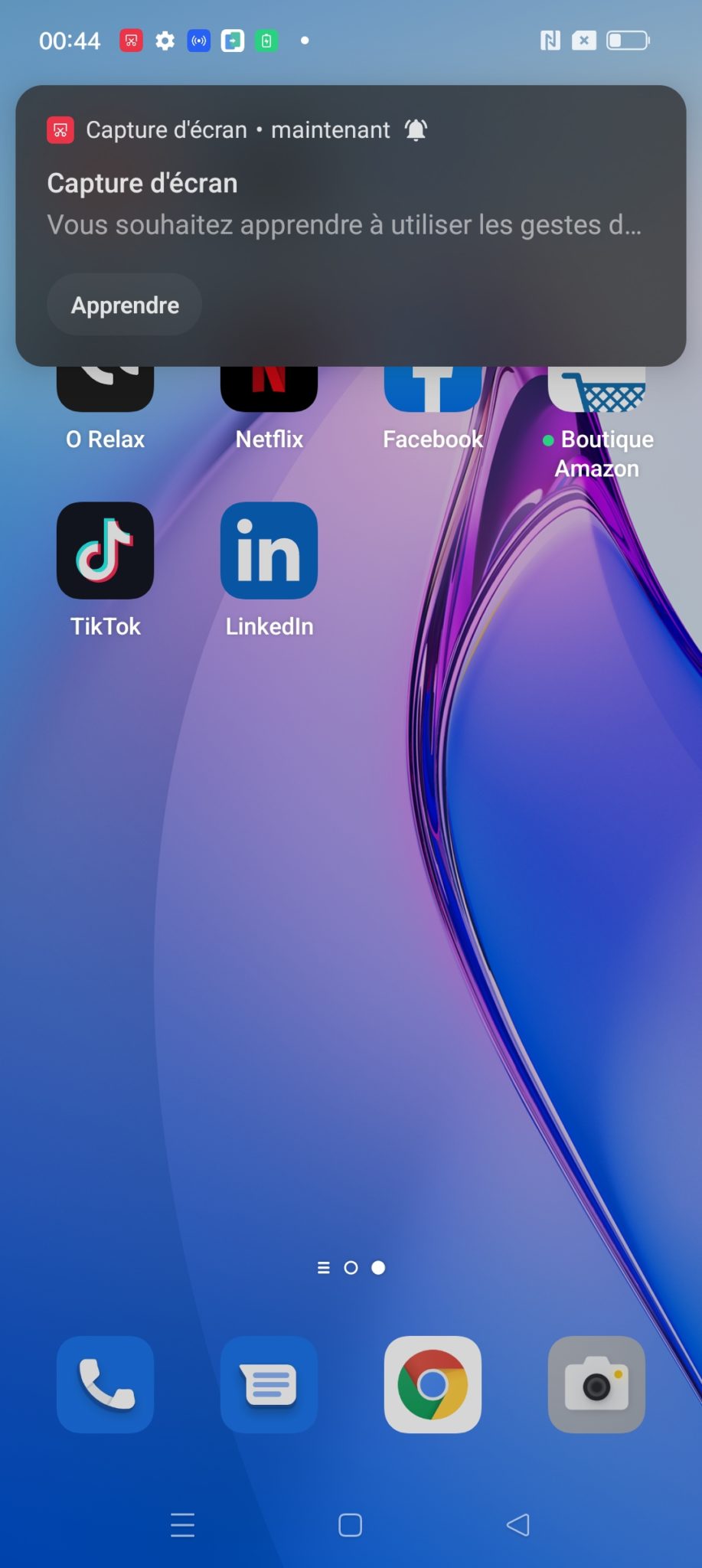Tap the Apprendre button in the notification
This screenshot has height=1568, width=702.
[x=125, y=305]
